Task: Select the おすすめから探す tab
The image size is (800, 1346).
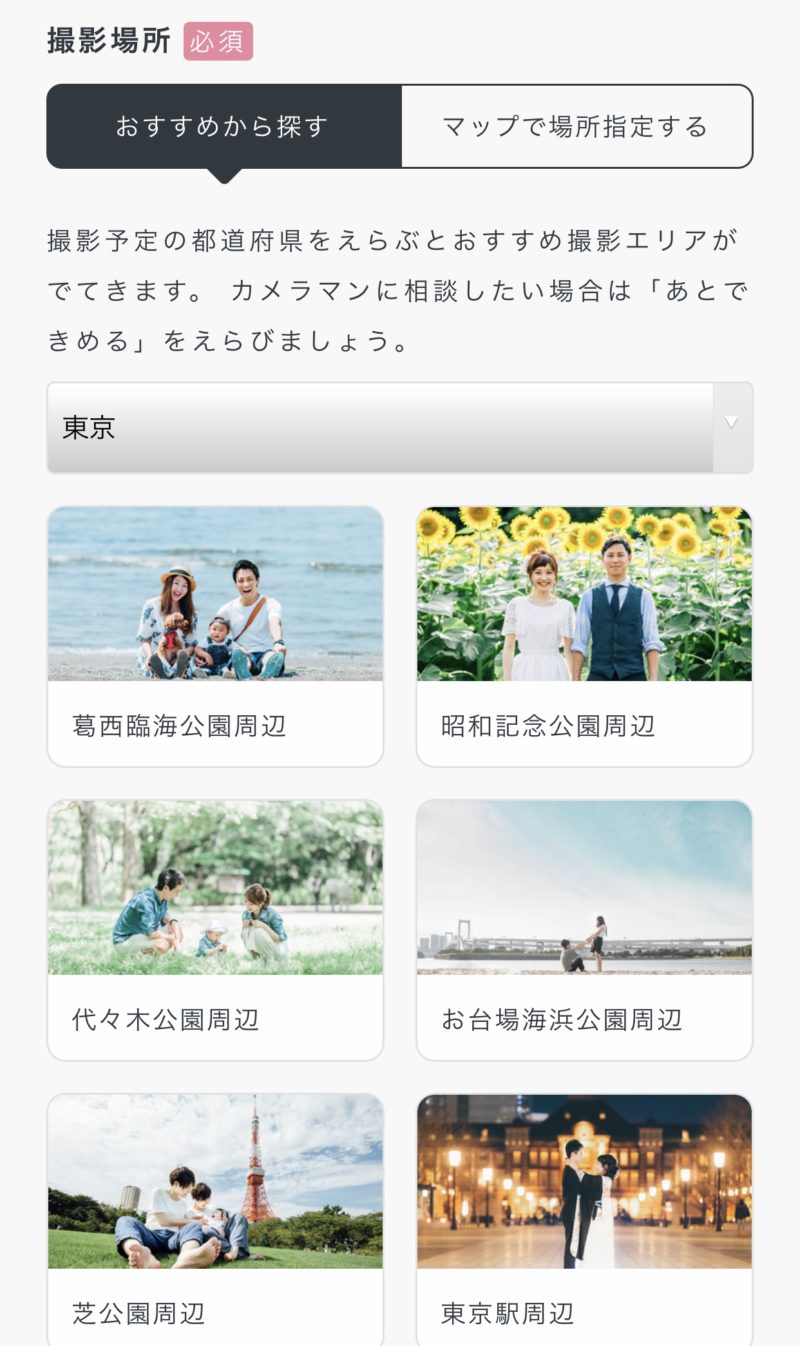Action: pos(224,126)
